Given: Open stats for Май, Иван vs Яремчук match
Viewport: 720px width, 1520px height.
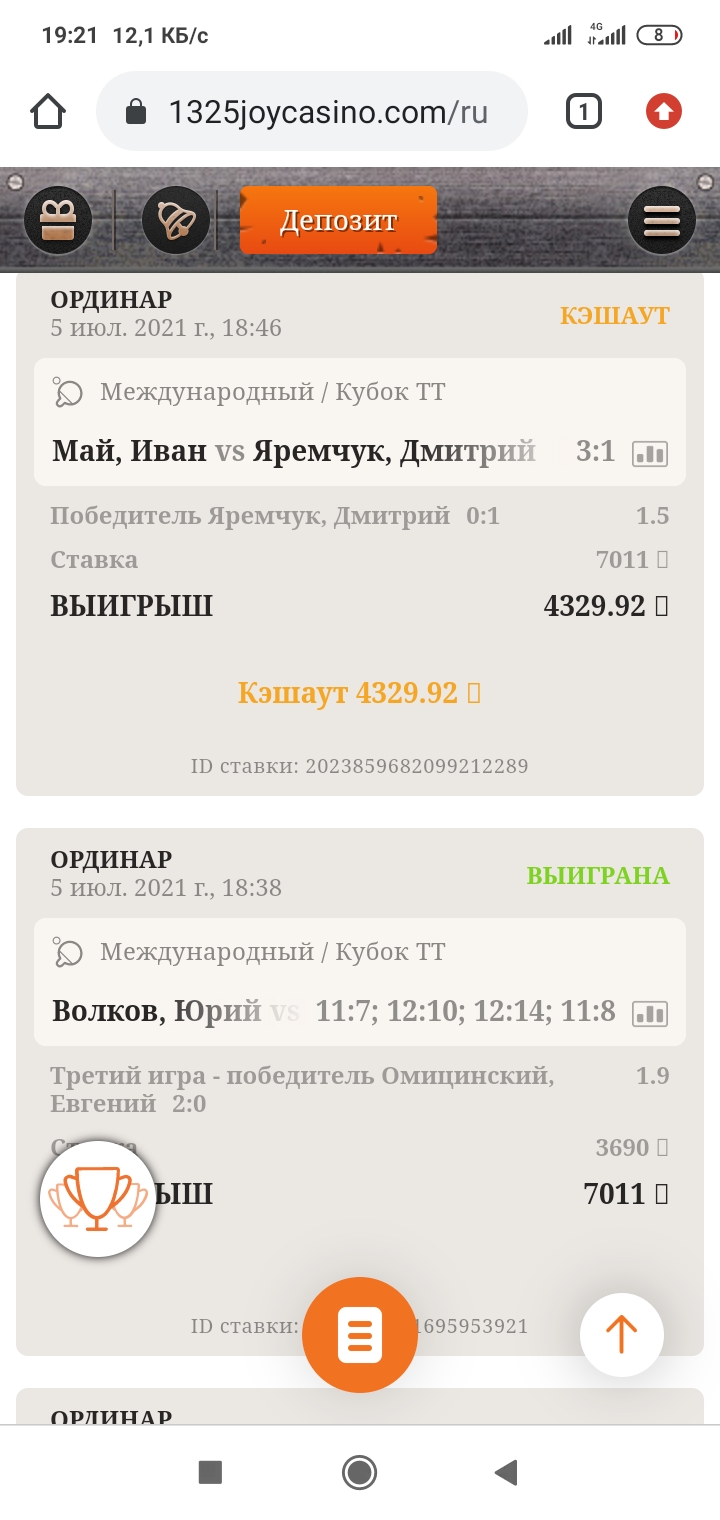Looking at the screenshot, I should click(x=650, y=454).
